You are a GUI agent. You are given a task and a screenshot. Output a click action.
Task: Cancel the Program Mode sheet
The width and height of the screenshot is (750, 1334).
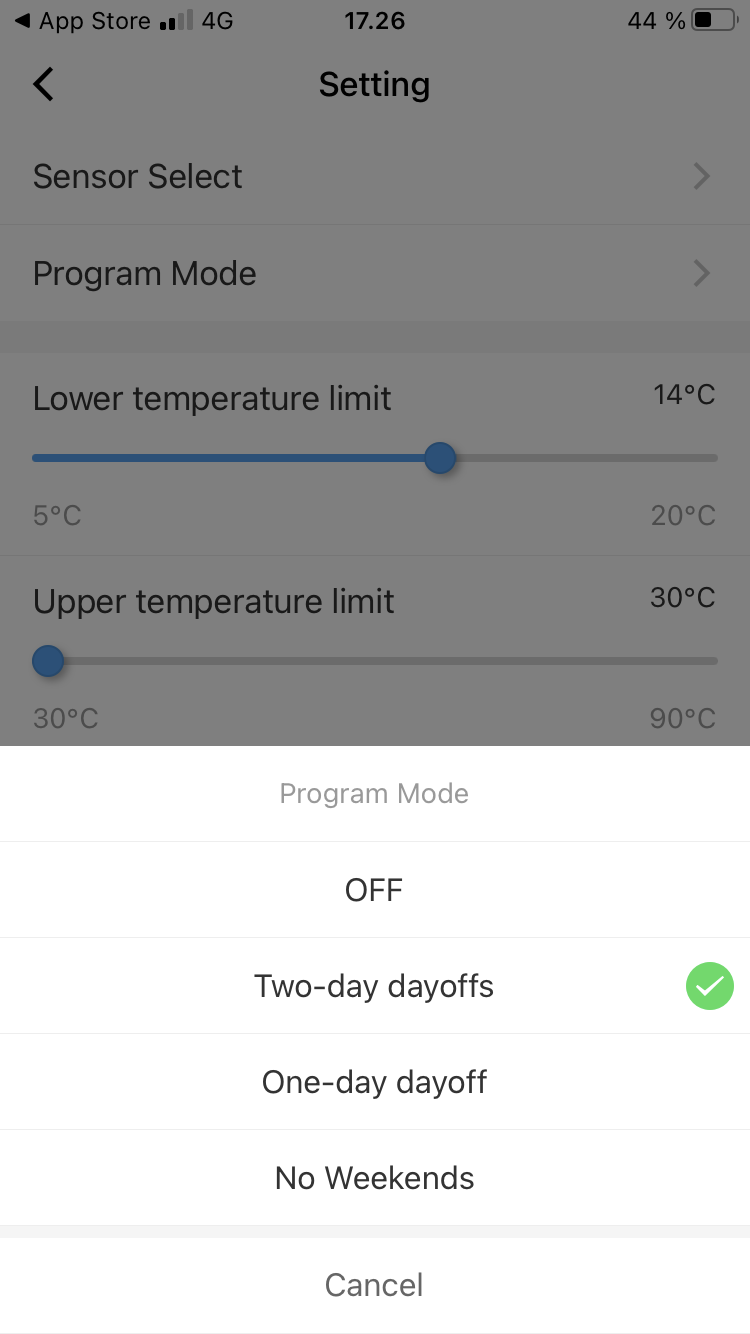(374, 1285)
